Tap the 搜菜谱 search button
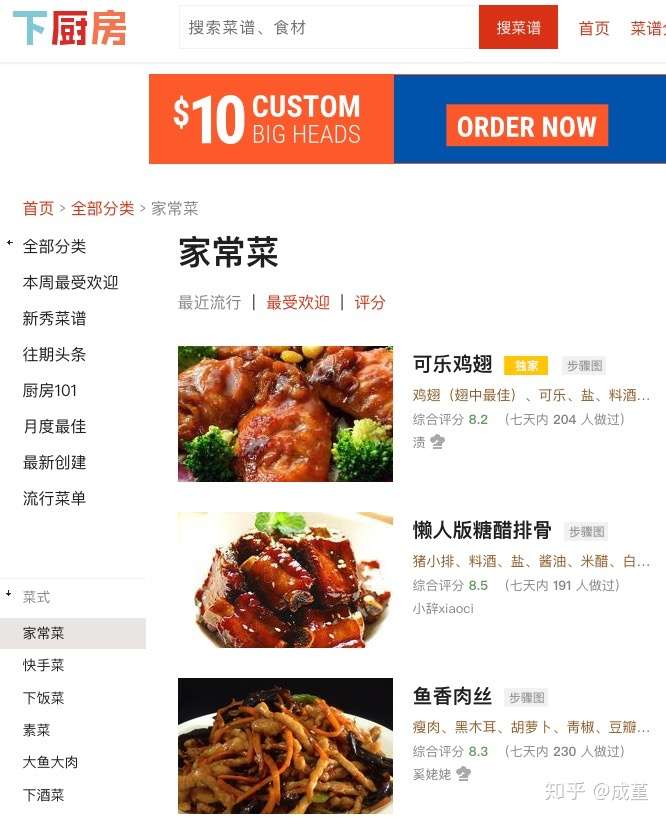 click(518, 28)
